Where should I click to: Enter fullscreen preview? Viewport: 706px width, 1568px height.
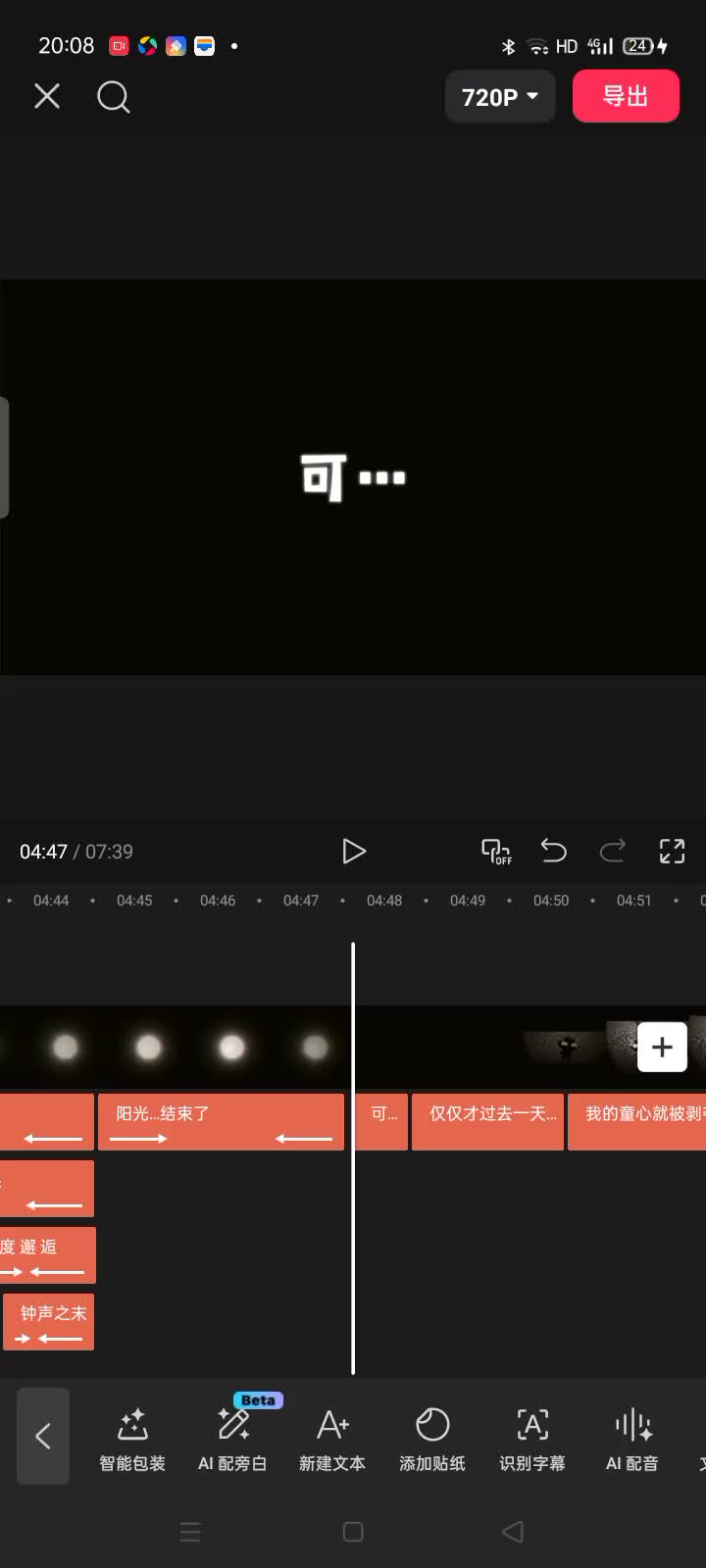pos(672,851)
